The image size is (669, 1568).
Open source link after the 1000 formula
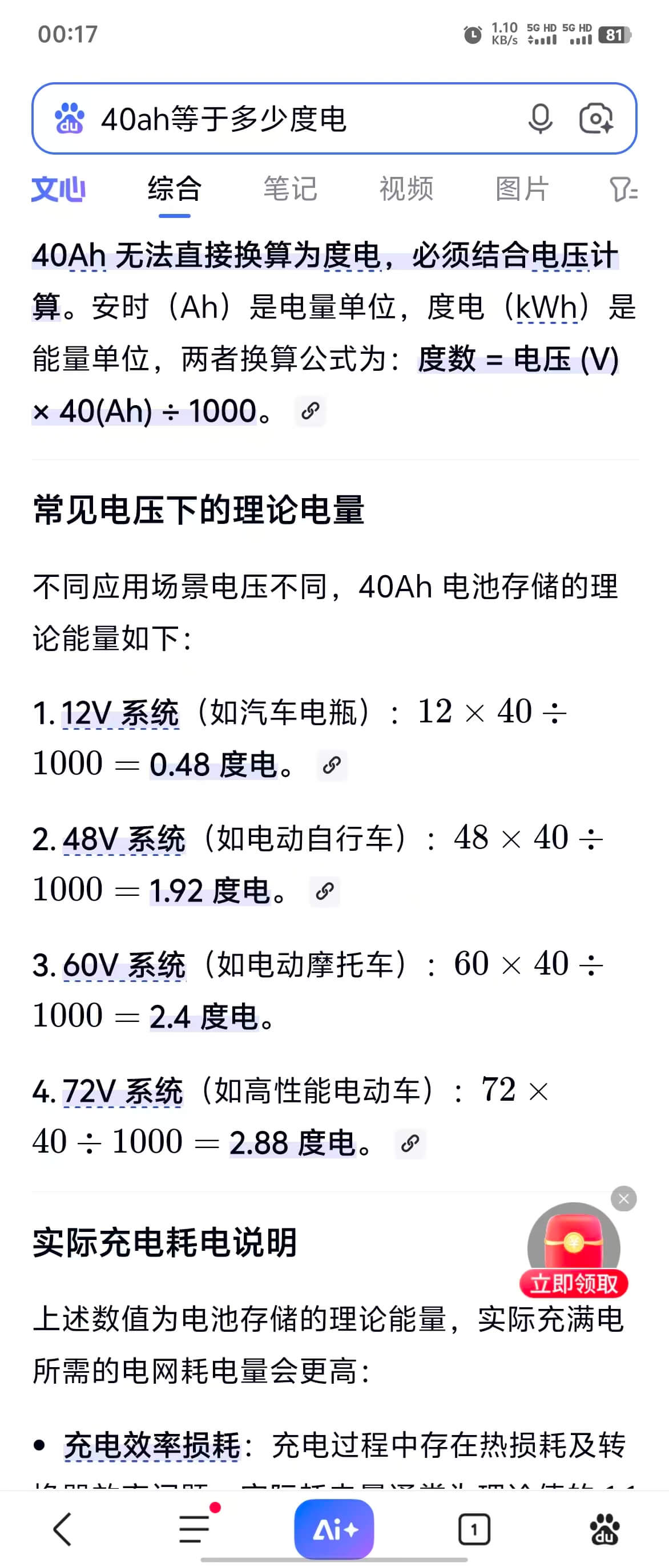[x=310, y=411]
